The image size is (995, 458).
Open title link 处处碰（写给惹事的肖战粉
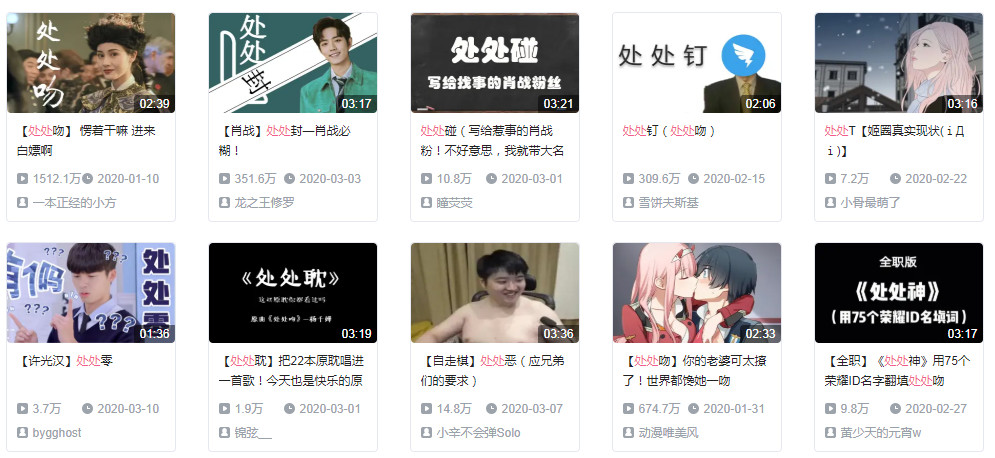click(x=493, y=141)
